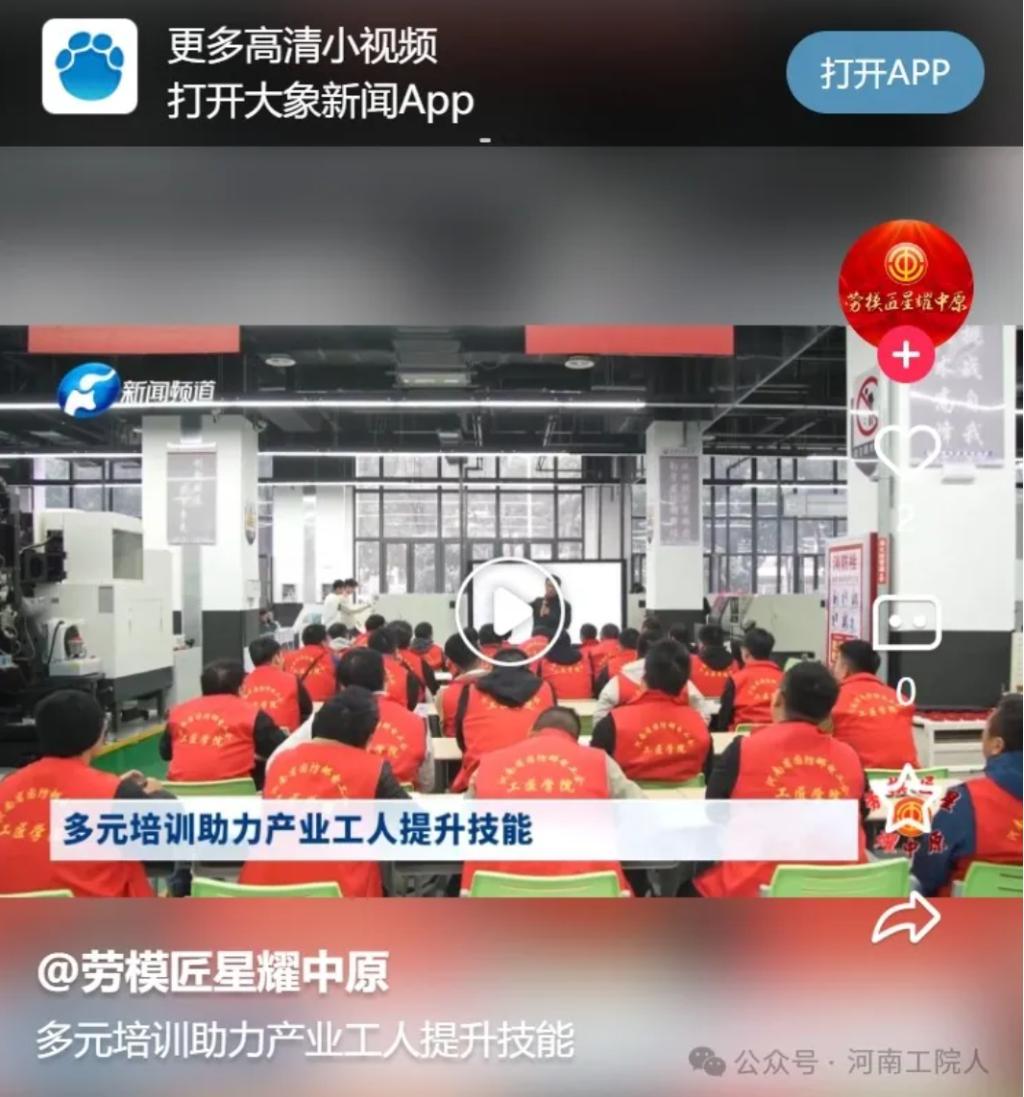Open the comments bubble
The height and width of the screenshot is (1097, 1024).
pyautogui.click(x=906, y=623)
